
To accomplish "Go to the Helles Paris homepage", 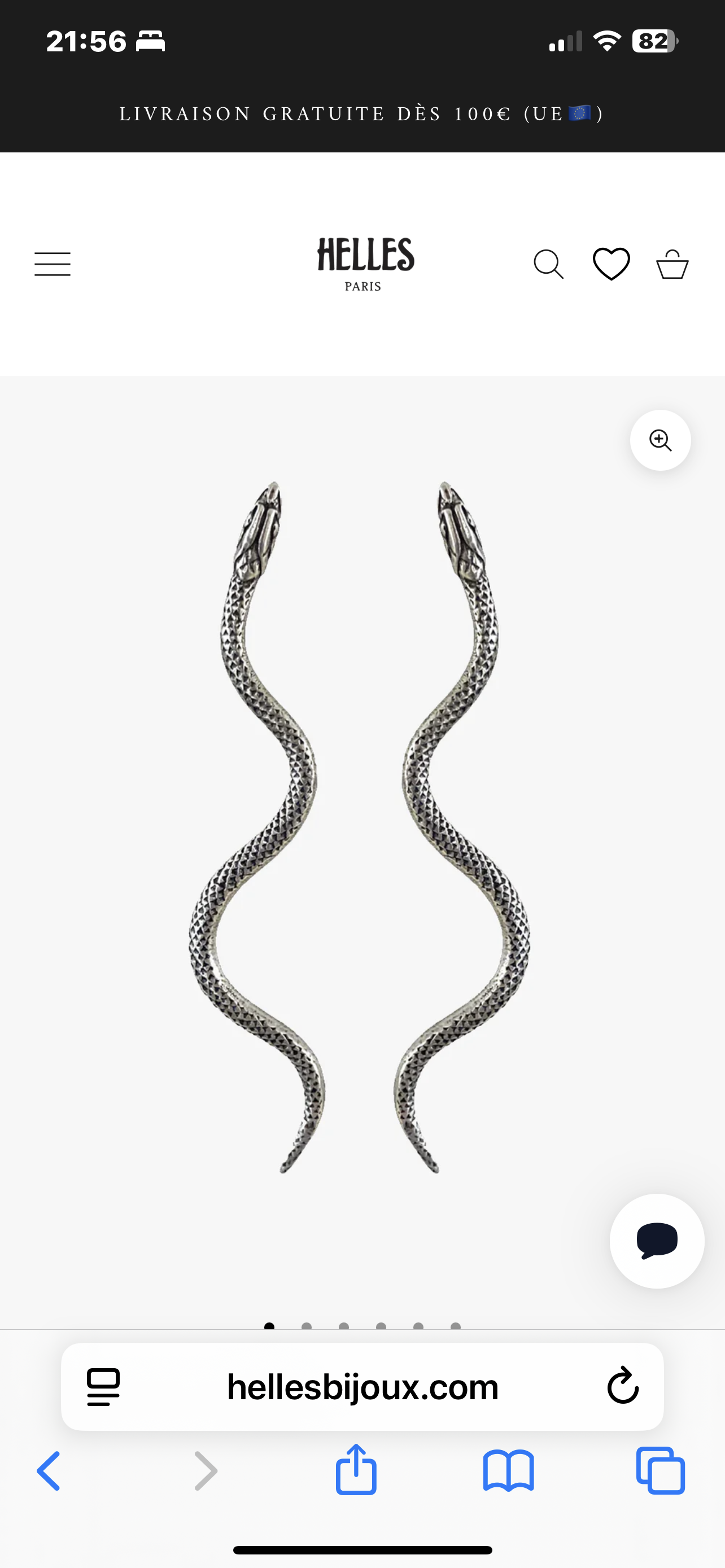I will tap(365, 264).
